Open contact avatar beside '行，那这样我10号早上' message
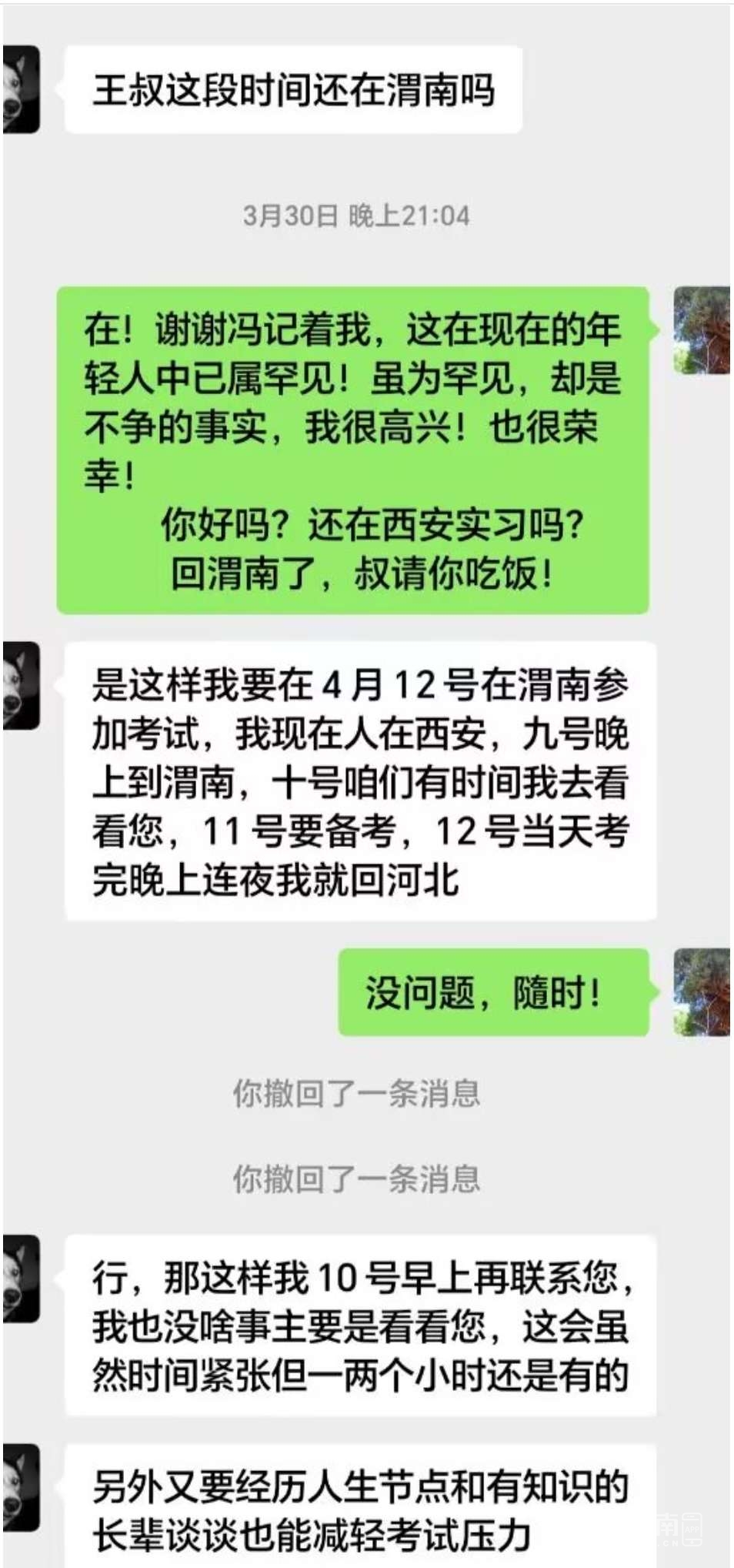 pos(21,1279)
